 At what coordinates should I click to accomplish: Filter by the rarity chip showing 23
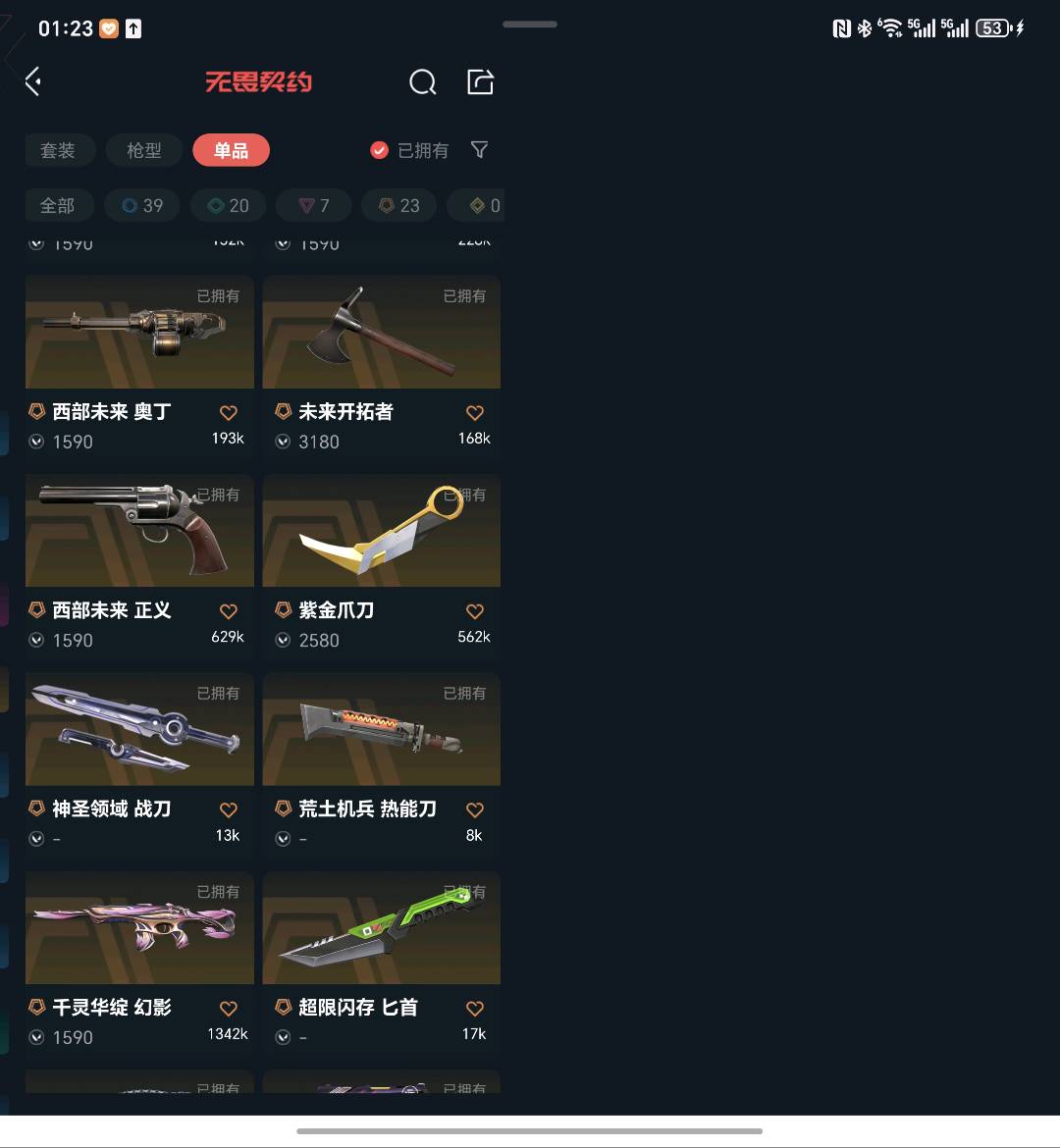point(399,205)
